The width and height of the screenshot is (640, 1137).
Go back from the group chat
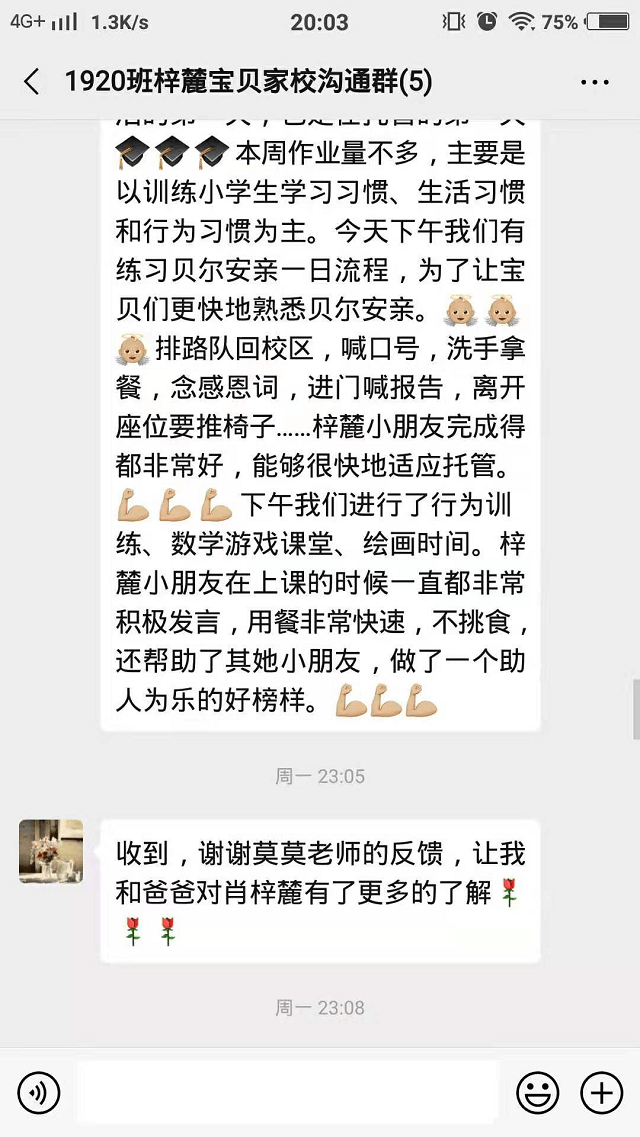tap(32, 82)
